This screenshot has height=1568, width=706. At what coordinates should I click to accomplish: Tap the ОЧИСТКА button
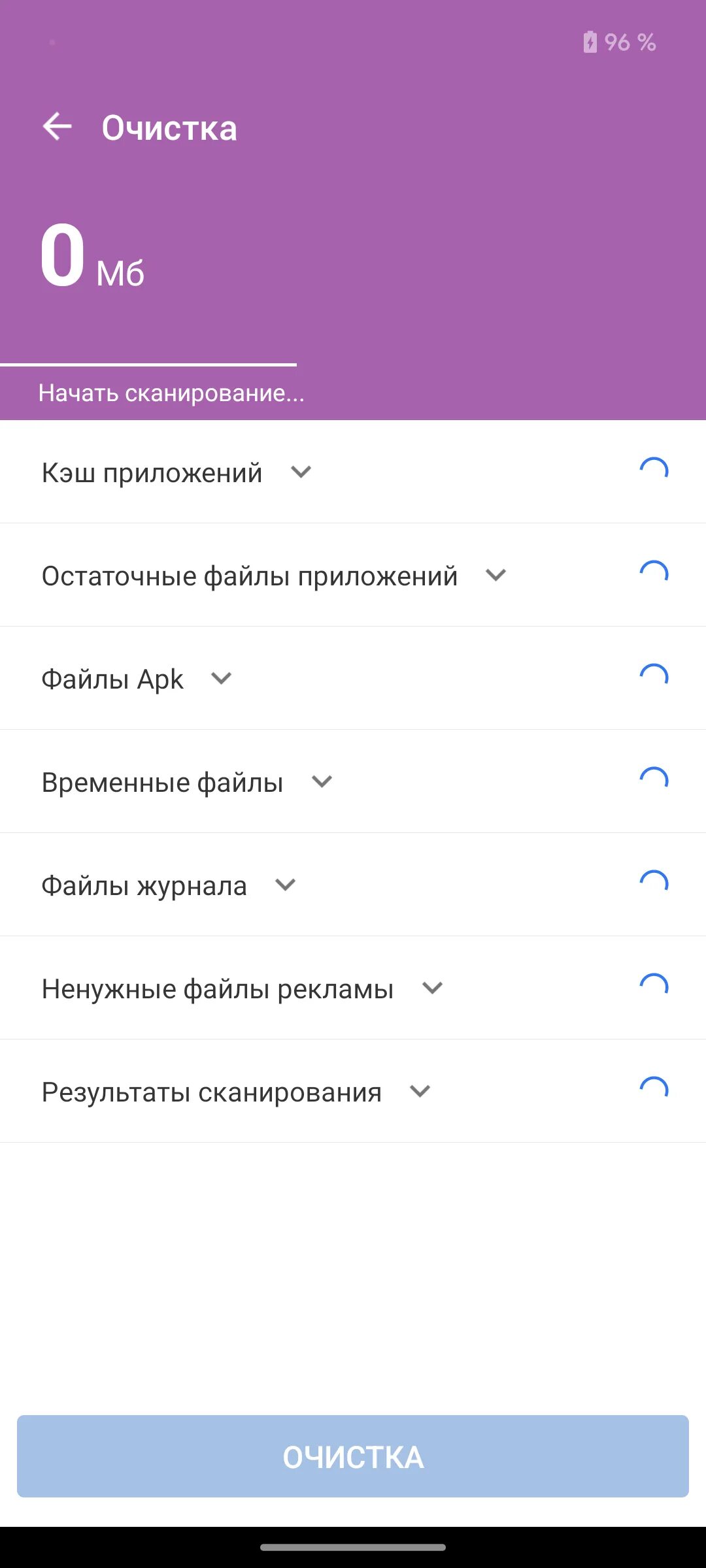point(353,1456)
